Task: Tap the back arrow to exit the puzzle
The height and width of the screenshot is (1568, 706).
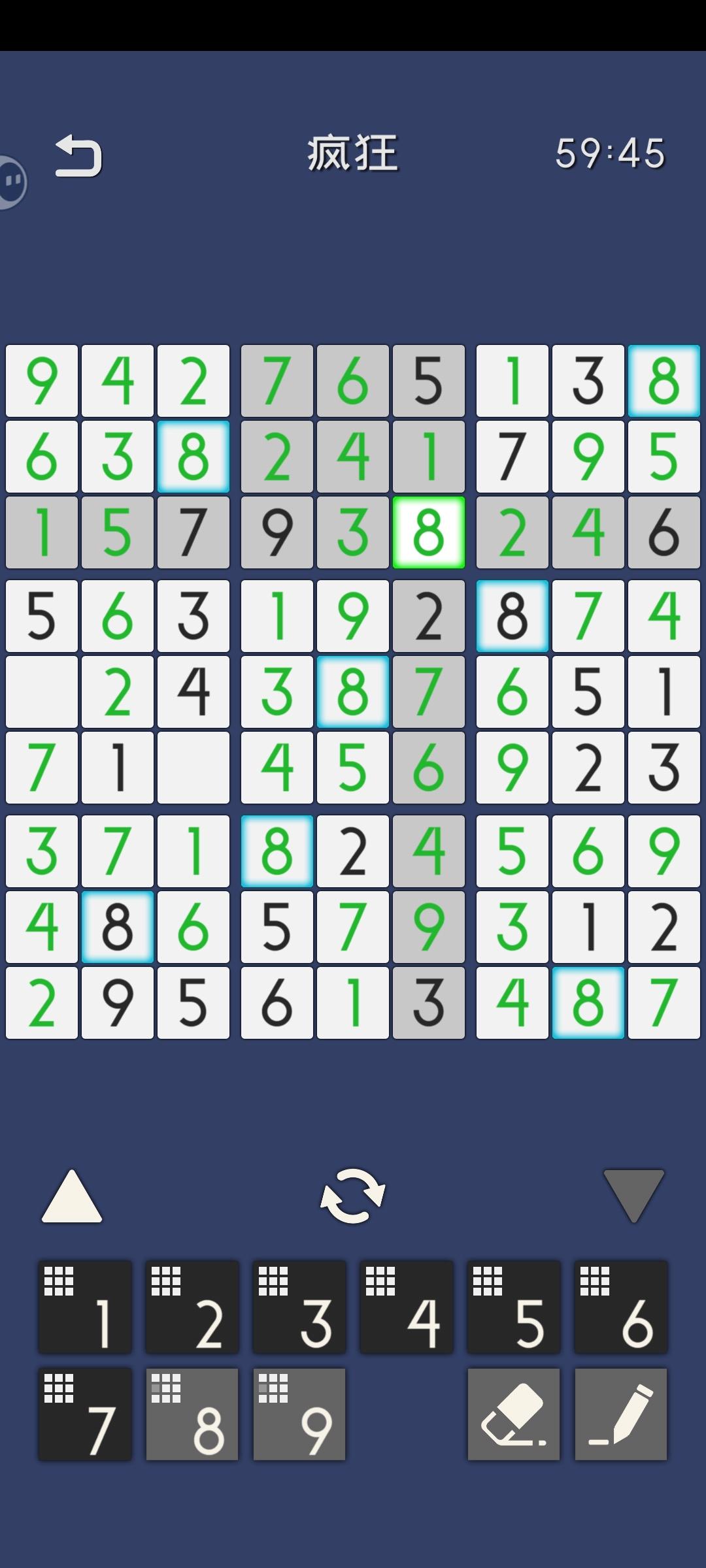Action: pyautogui.click(x=78, y=155)
